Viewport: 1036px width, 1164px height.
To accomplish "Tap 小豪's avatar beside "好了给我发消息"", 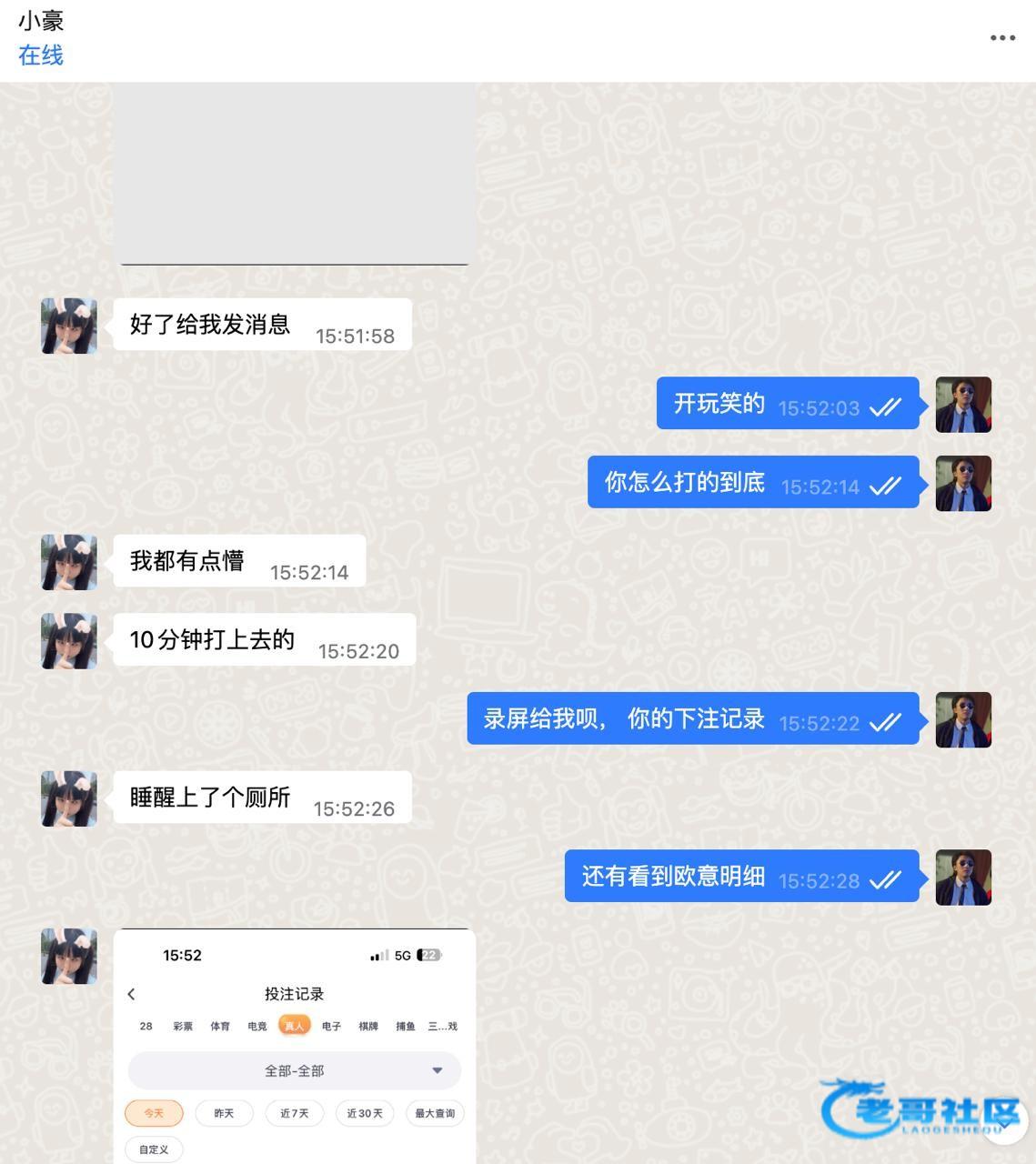I will click(69, 326).
